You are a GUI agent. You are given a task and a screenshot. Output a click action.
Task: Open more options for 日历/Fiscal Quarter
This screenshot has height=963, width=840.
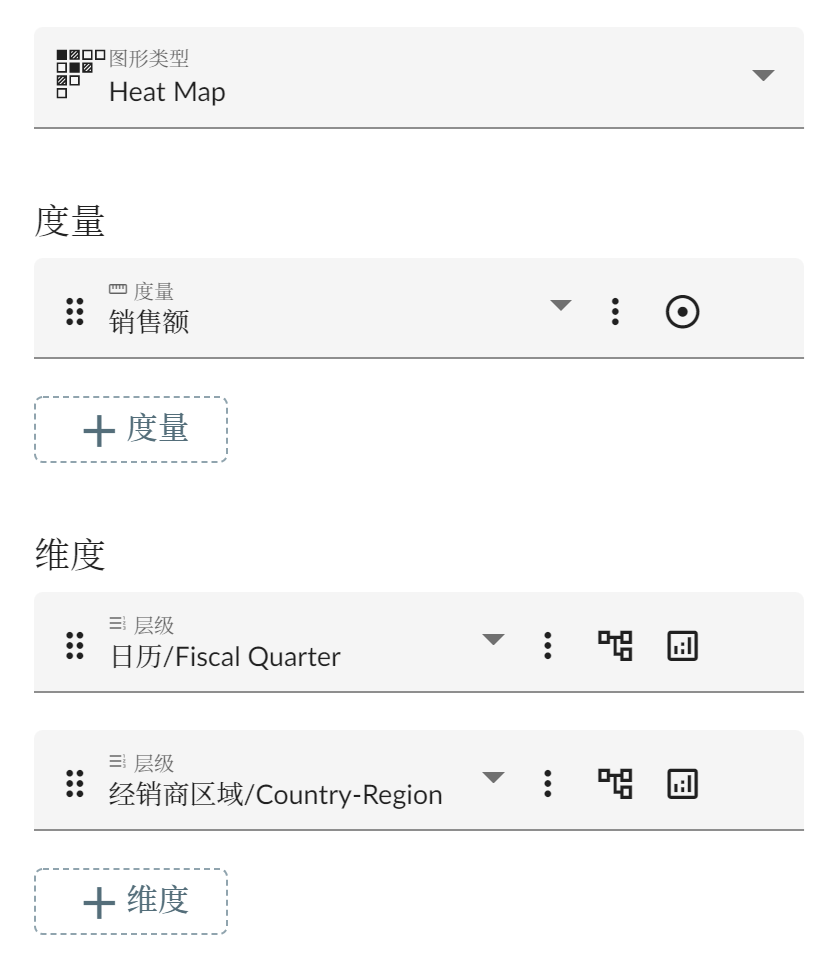tap(547, 645)
